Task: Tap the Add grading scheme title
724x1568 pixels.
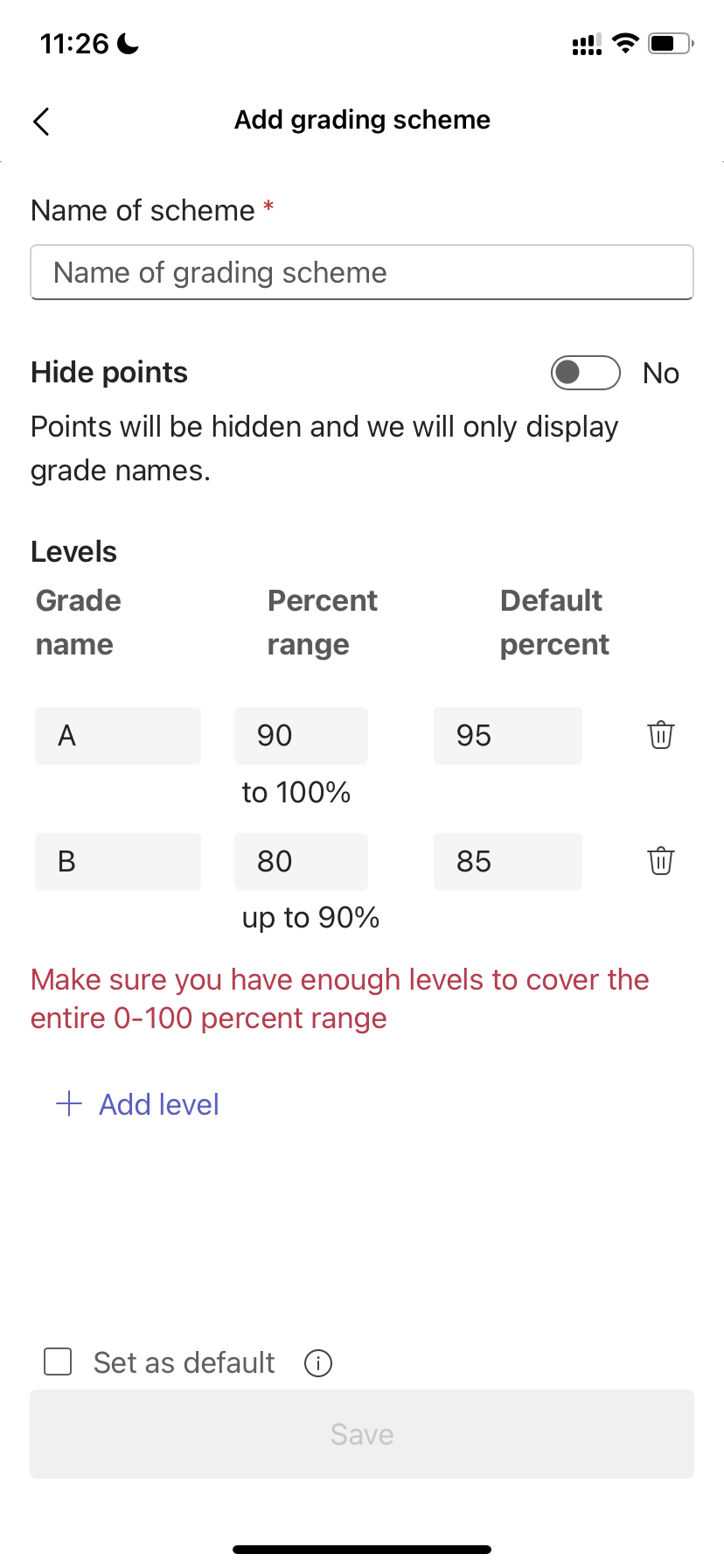Action: (361, 120)
